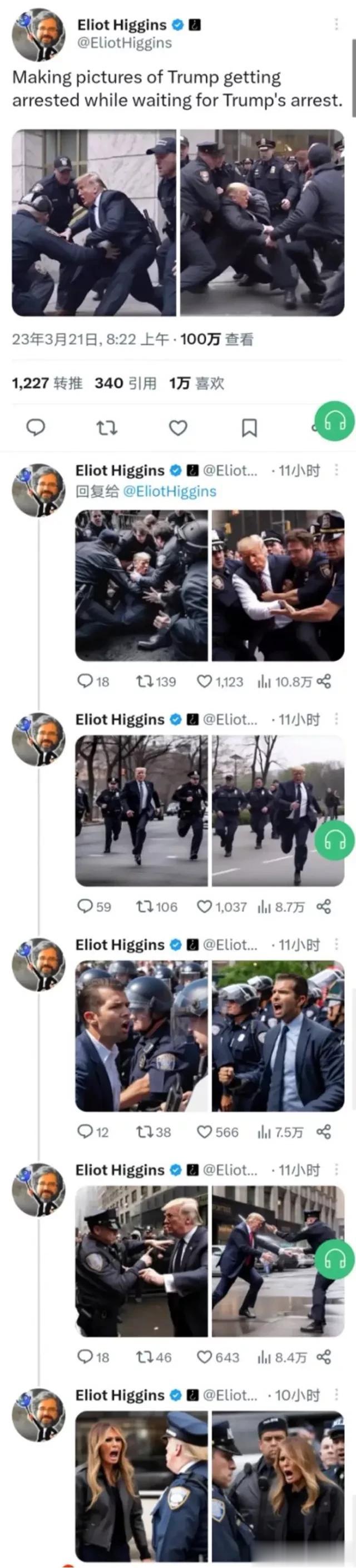
Task: Bookmark the main tweet
Action: (x=249, y=428)
